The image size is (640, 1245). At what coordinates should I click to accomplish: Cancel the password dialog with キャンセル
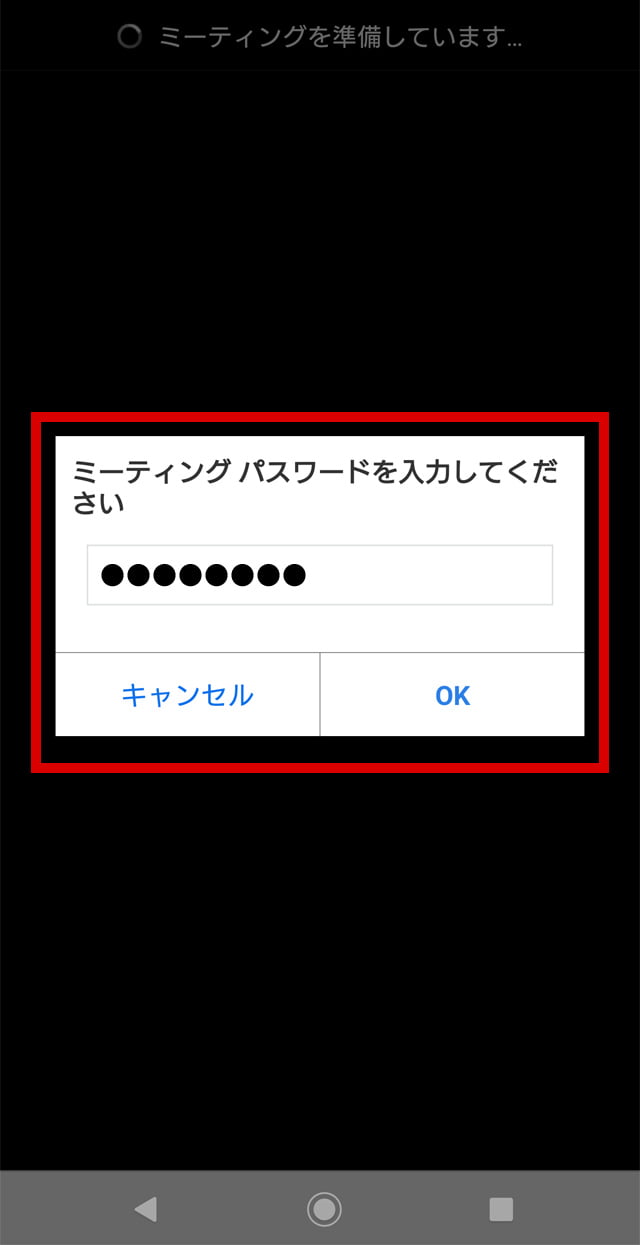187,695
